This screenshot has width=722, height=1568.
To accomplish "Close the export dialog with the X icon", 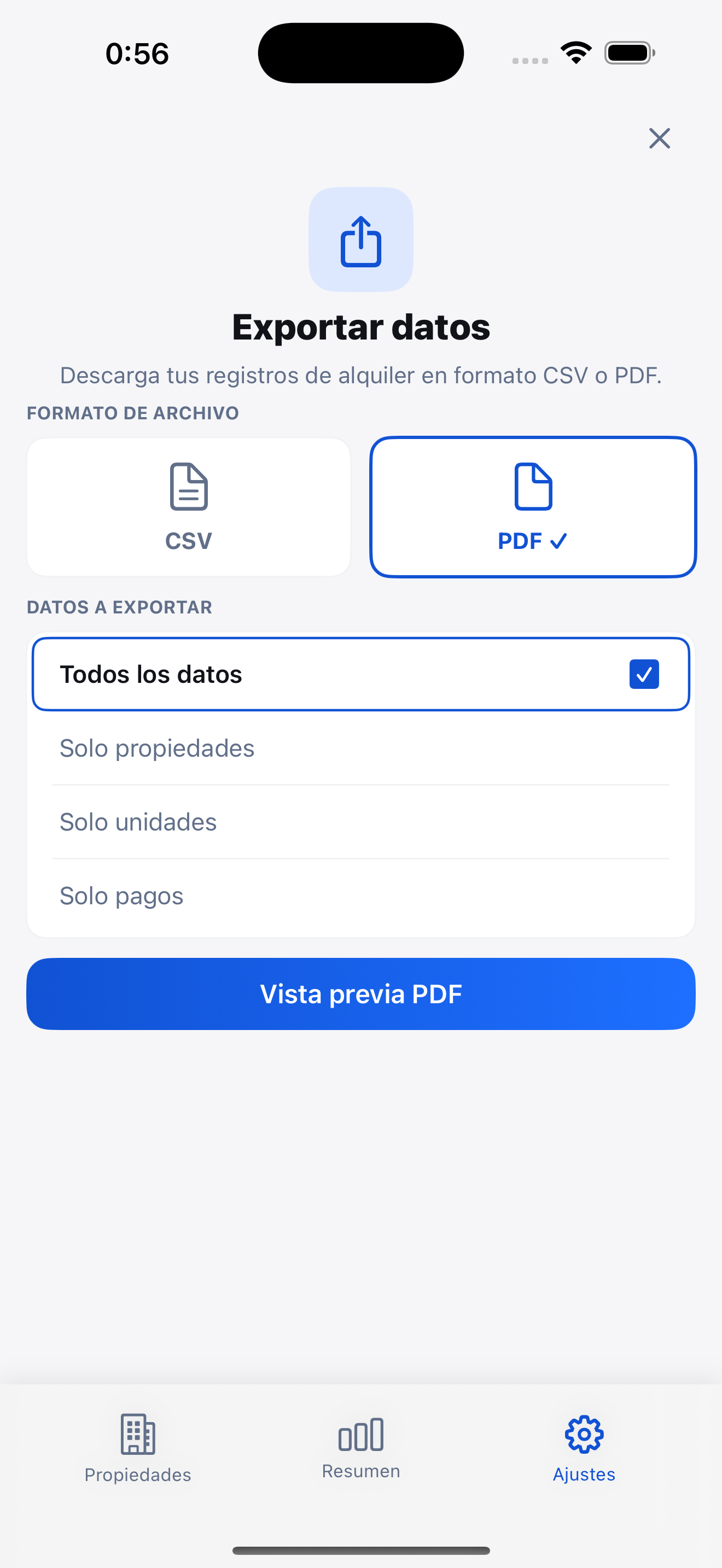I will pos(659,138).
